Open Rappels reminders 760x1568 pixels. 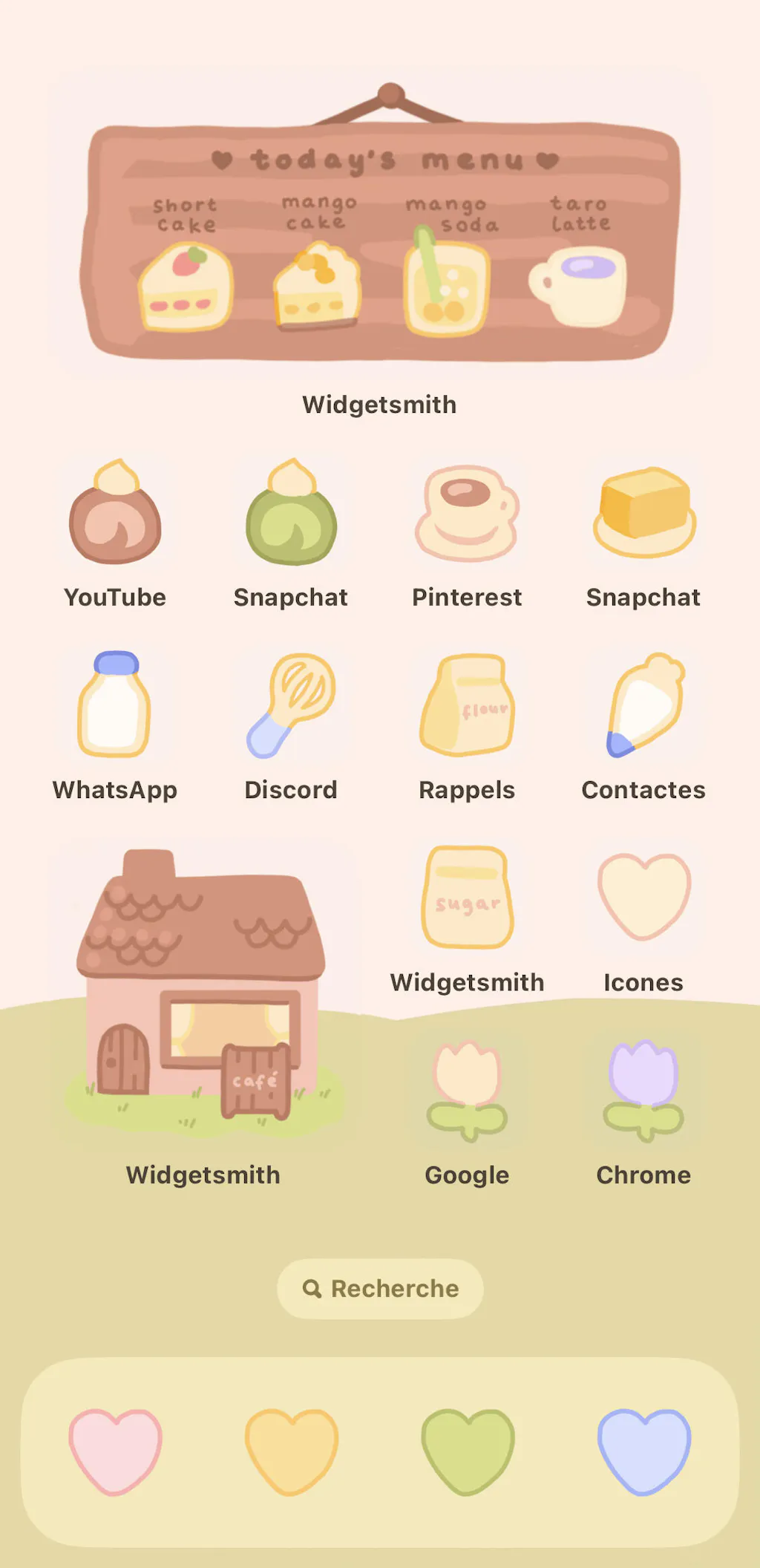coord(467,705)
